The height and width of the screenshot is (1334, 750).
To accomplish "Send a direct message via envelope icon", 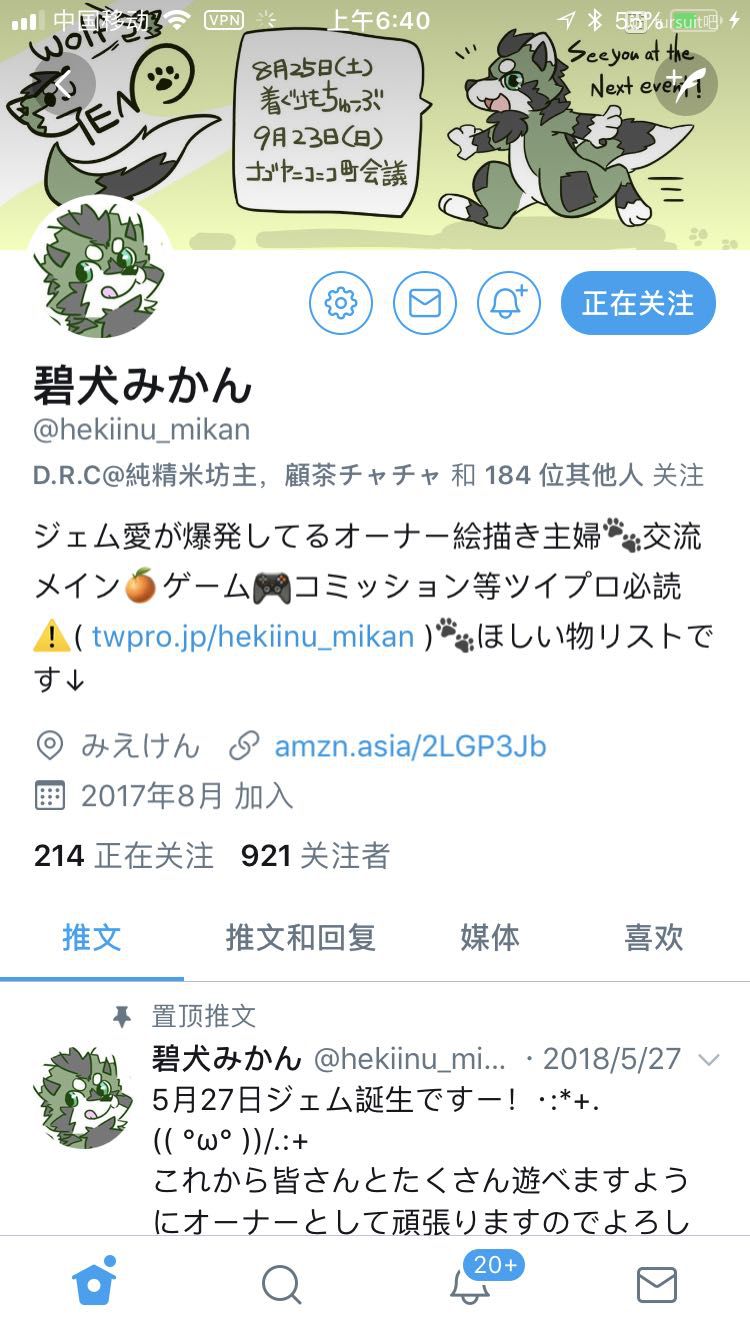I will pyautogui.click(x=425, y=303).
